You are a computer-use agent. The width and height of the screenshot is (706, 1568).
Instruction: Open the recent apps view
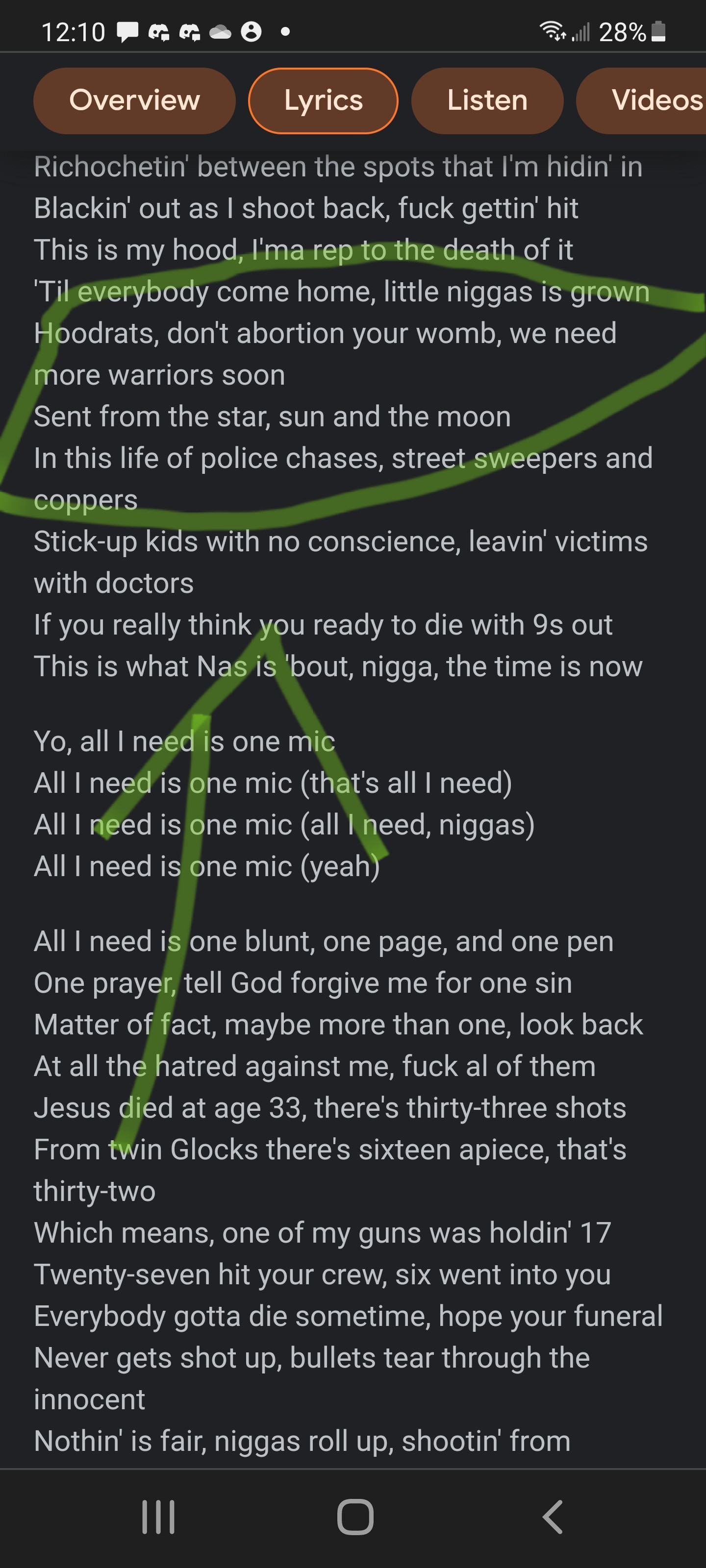(x=158, y=1516)
